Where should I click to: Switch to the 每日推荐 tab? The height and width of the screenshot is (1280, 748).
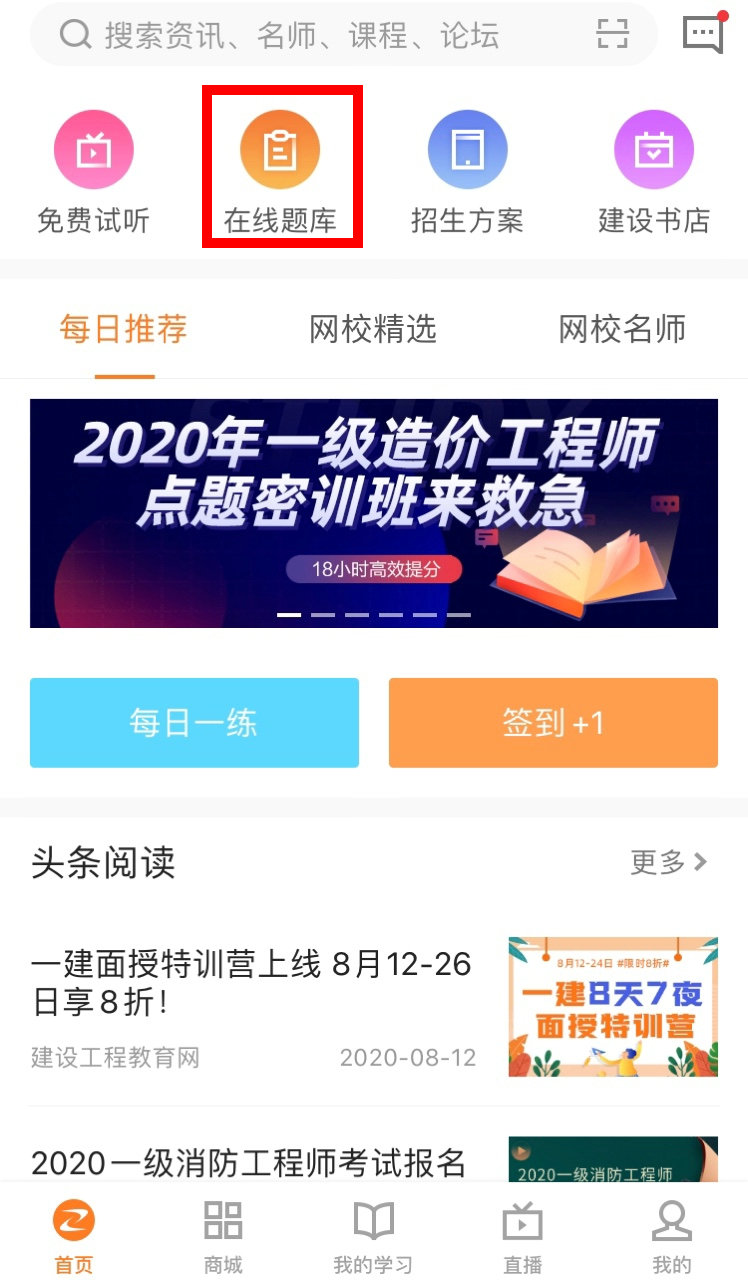[x=124, y=329]
